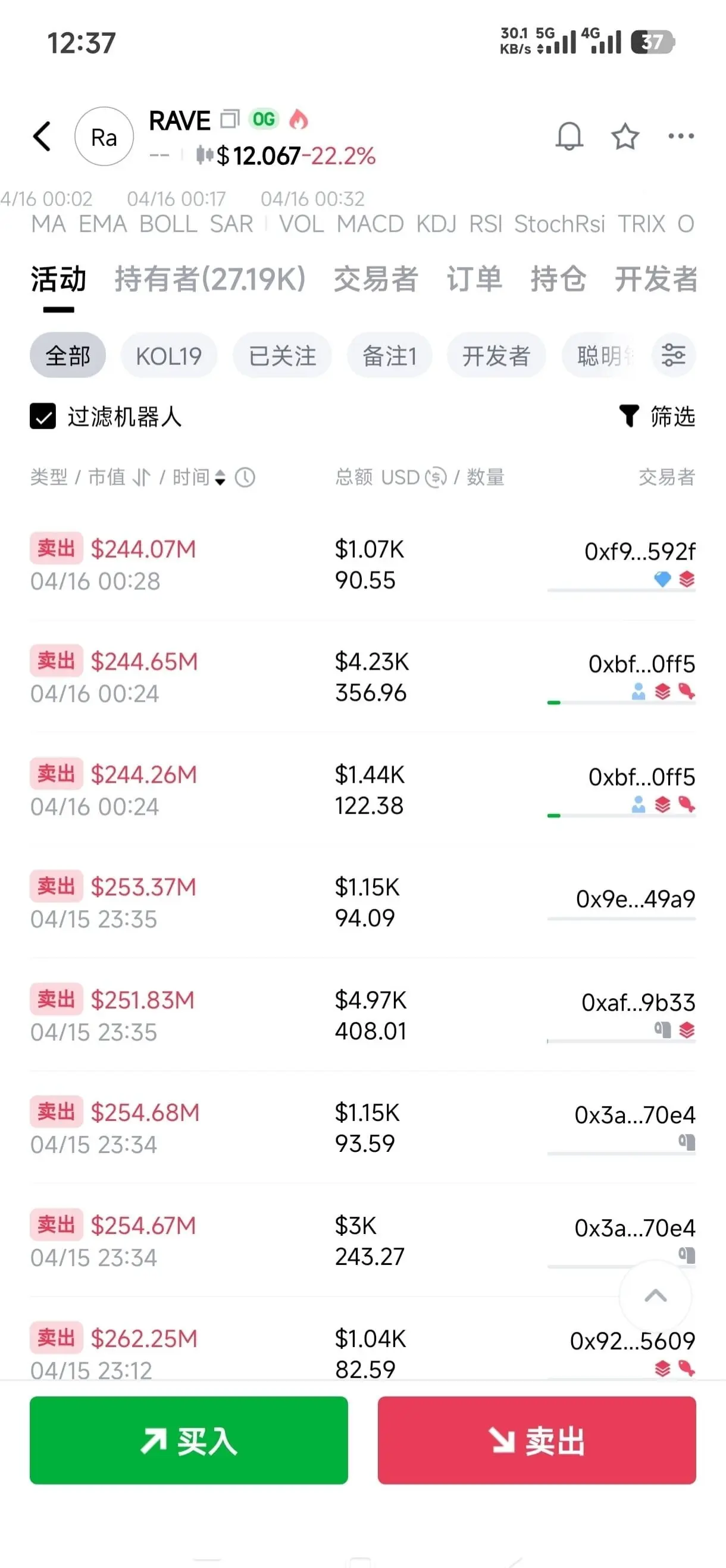Open the 持仓 tab

(559, 279)
